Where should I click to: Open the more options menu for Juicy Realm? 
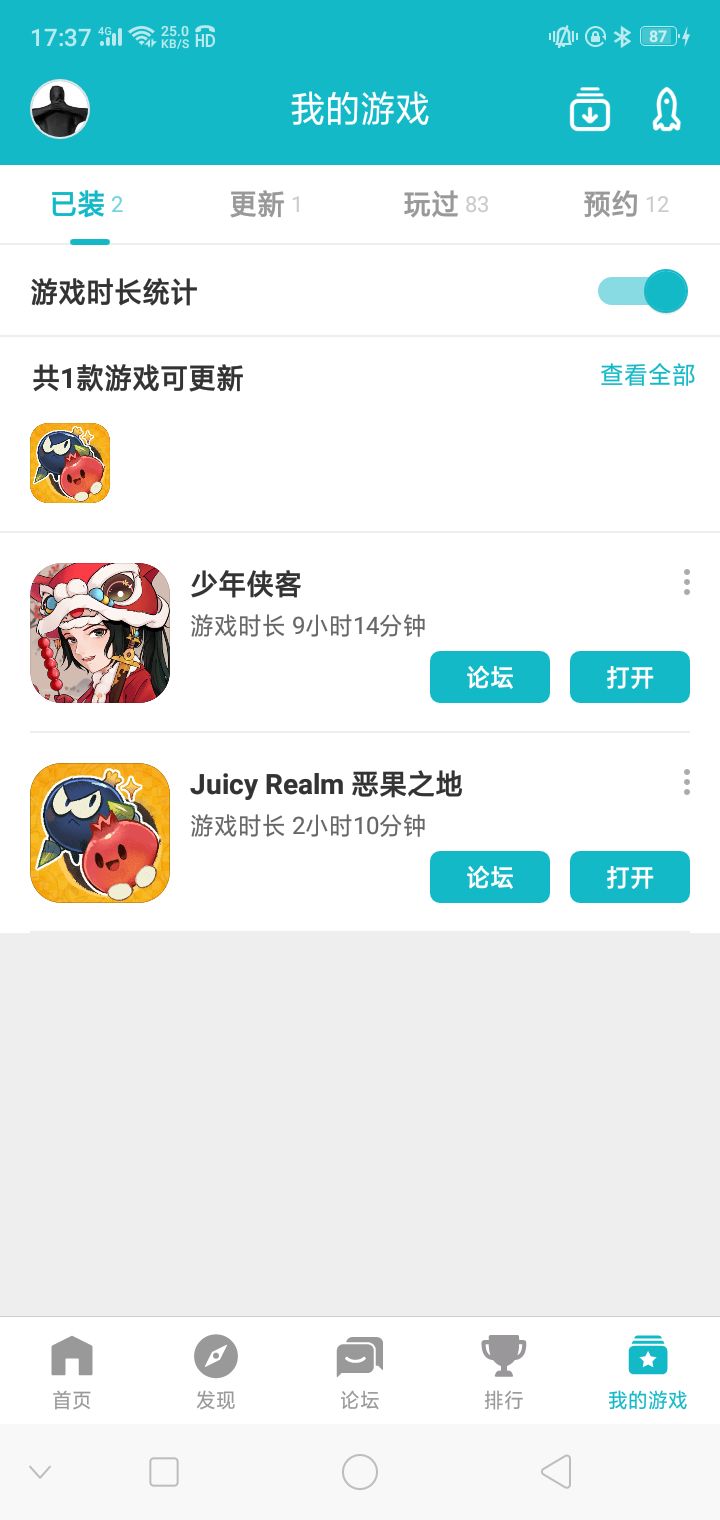click(686, 782)
